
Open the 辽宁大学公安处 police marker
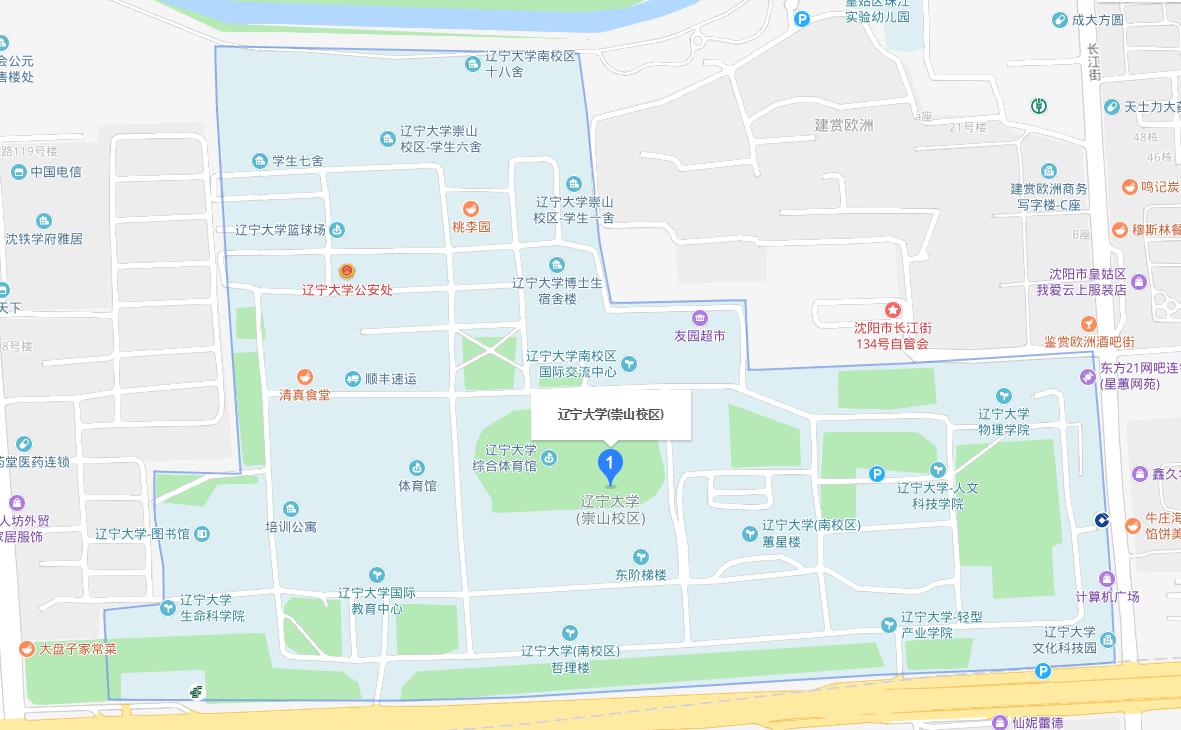click(347, 271)
